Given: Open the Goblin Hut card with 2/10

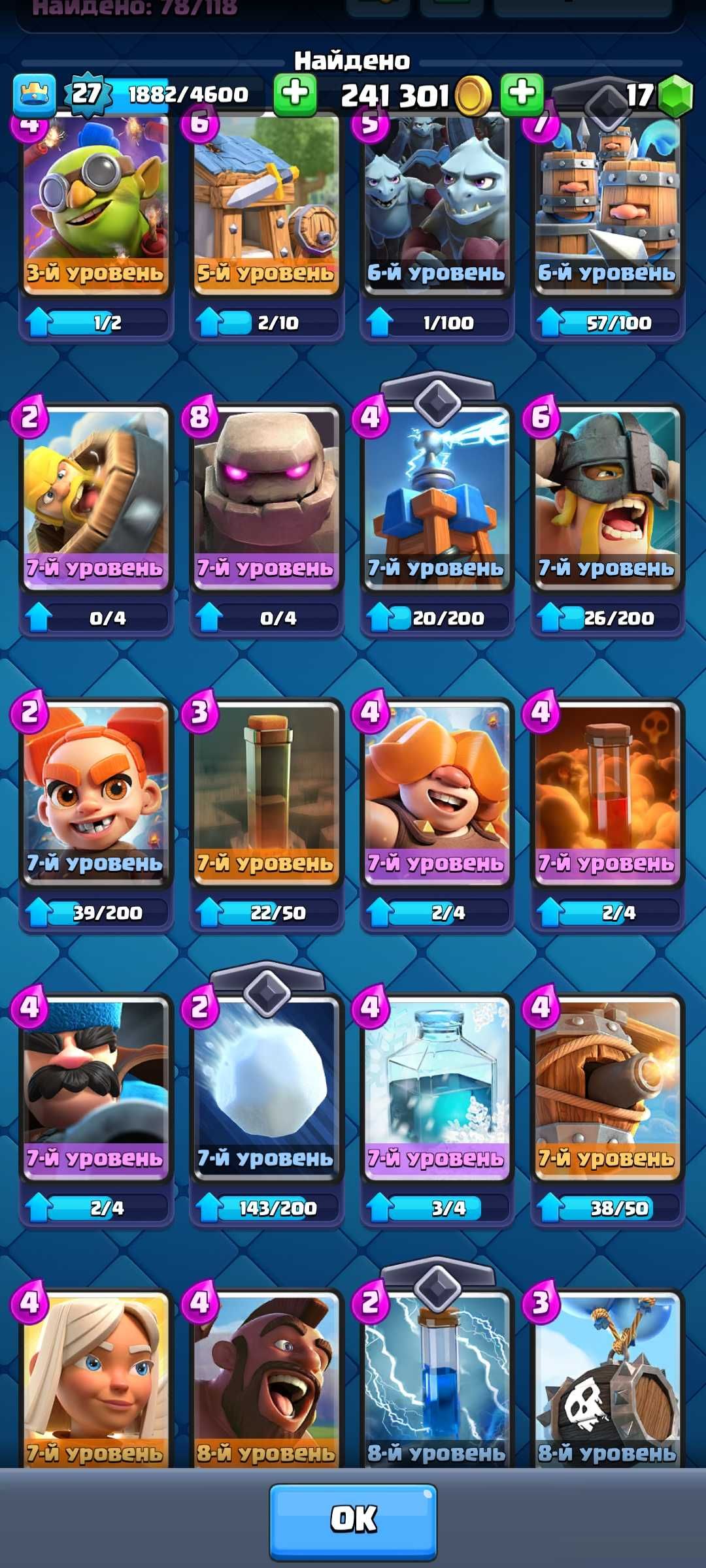Looking at the screenshot, I should [x=266, y=203].
